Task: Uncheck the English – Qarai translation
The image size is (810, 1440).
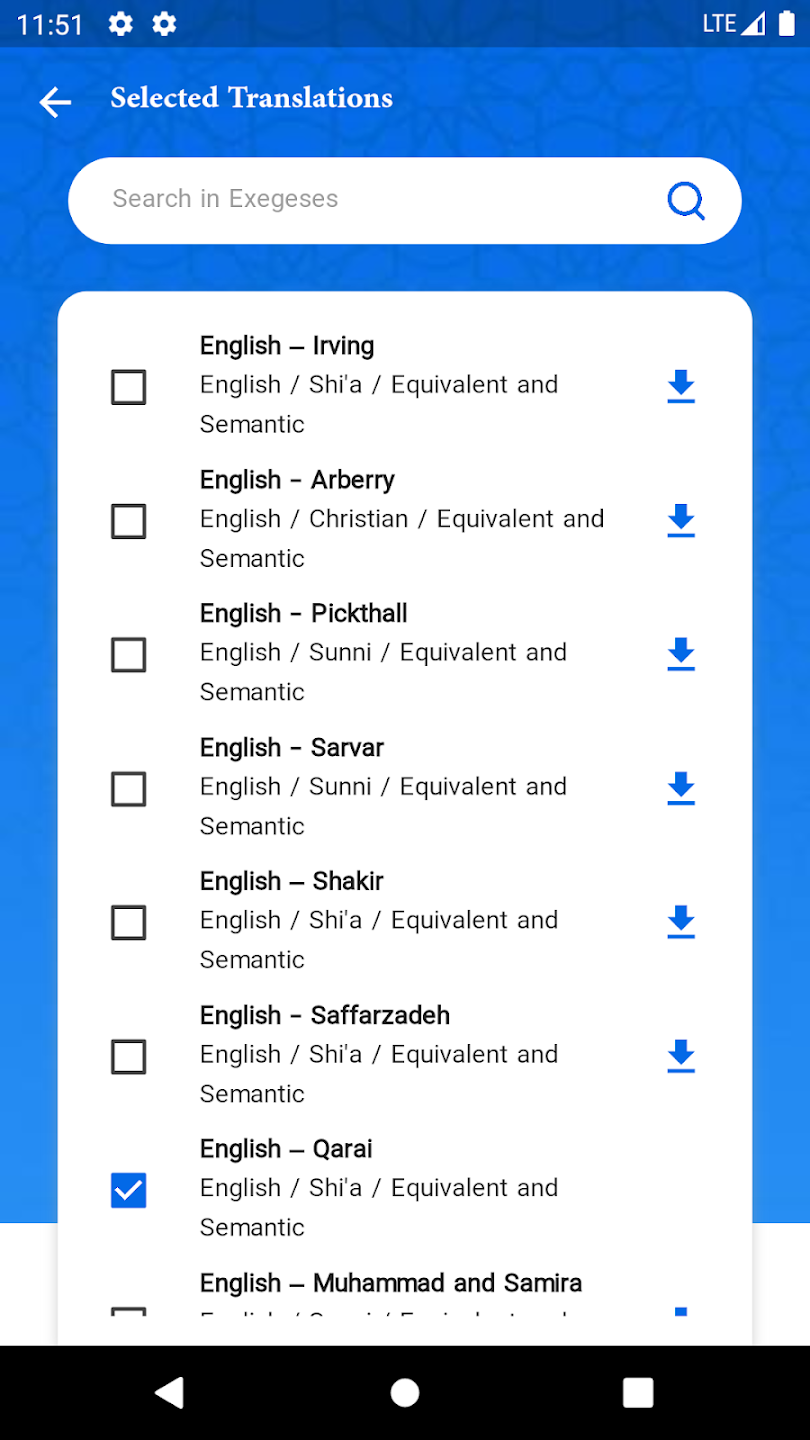Action: (128, 1190)
